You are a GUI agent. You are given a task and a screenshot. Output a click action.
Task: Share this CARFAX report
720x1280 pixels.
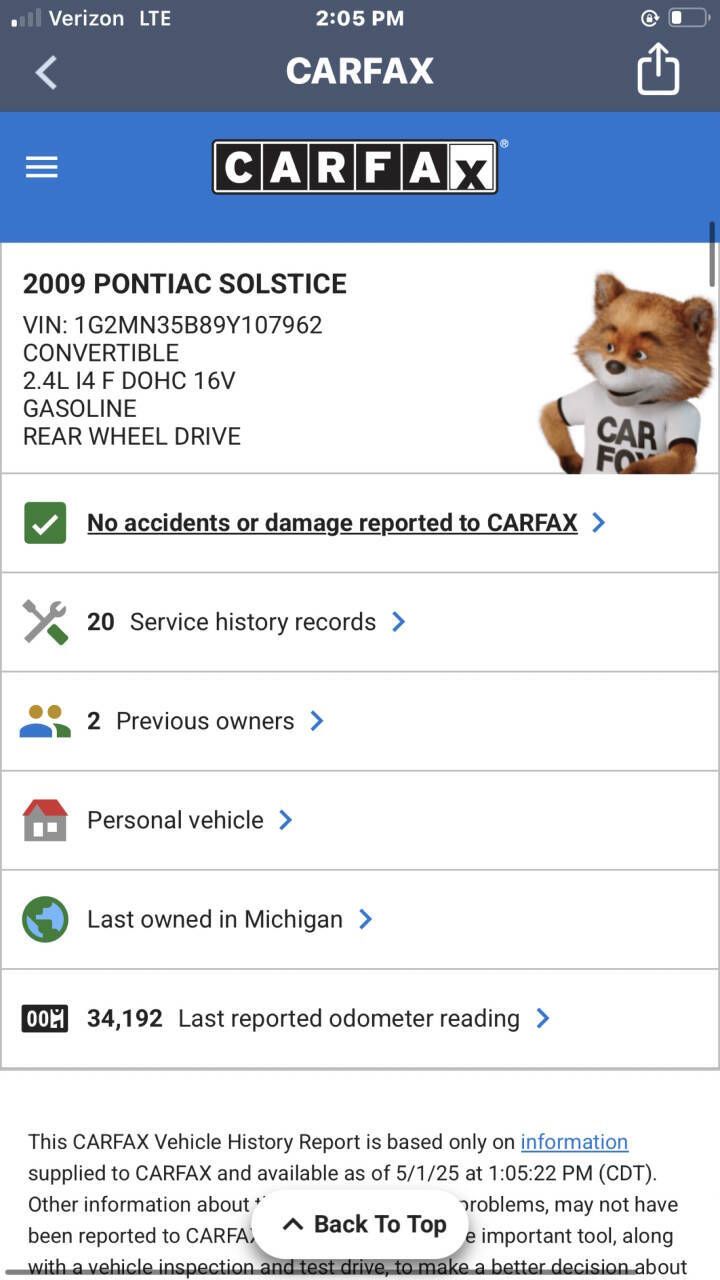[x=658, y=70]
